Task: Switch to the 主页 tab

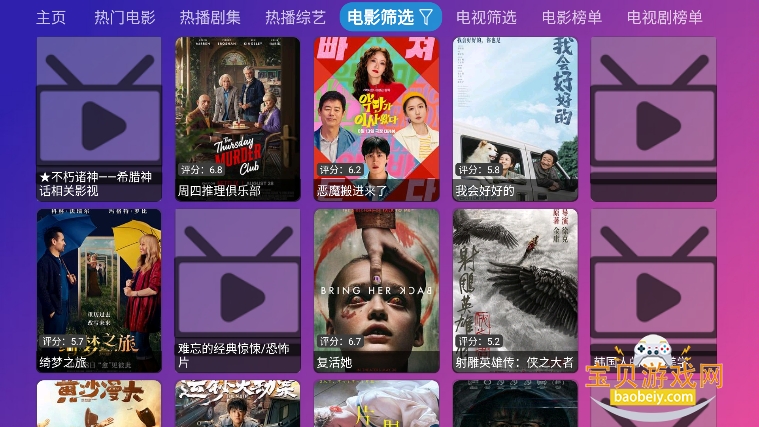Action: click(x=51, y=17)
